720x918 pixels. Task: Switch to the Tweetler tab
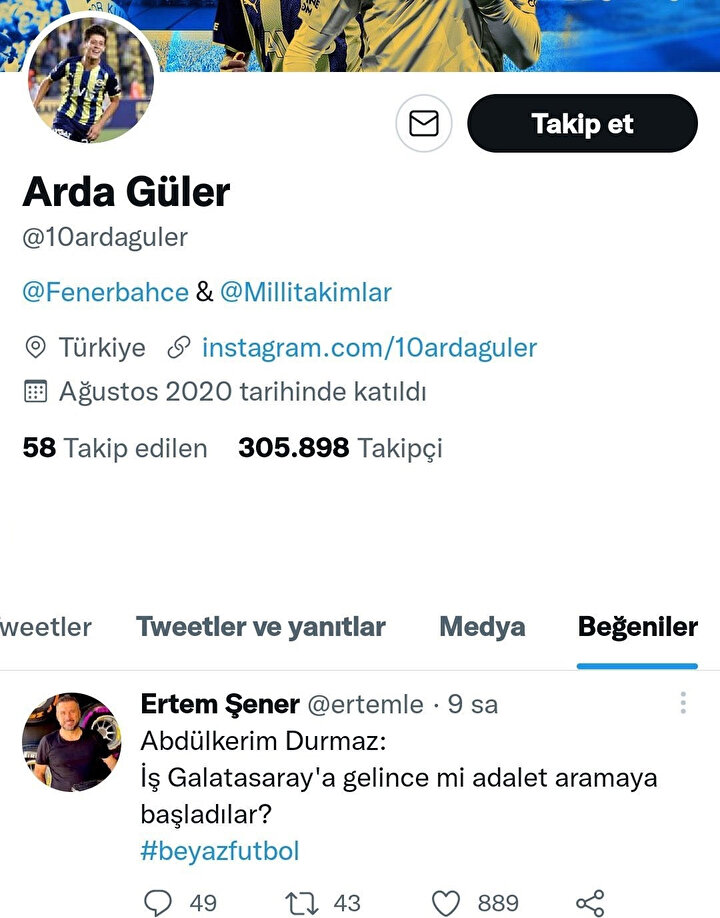(46, 627)
